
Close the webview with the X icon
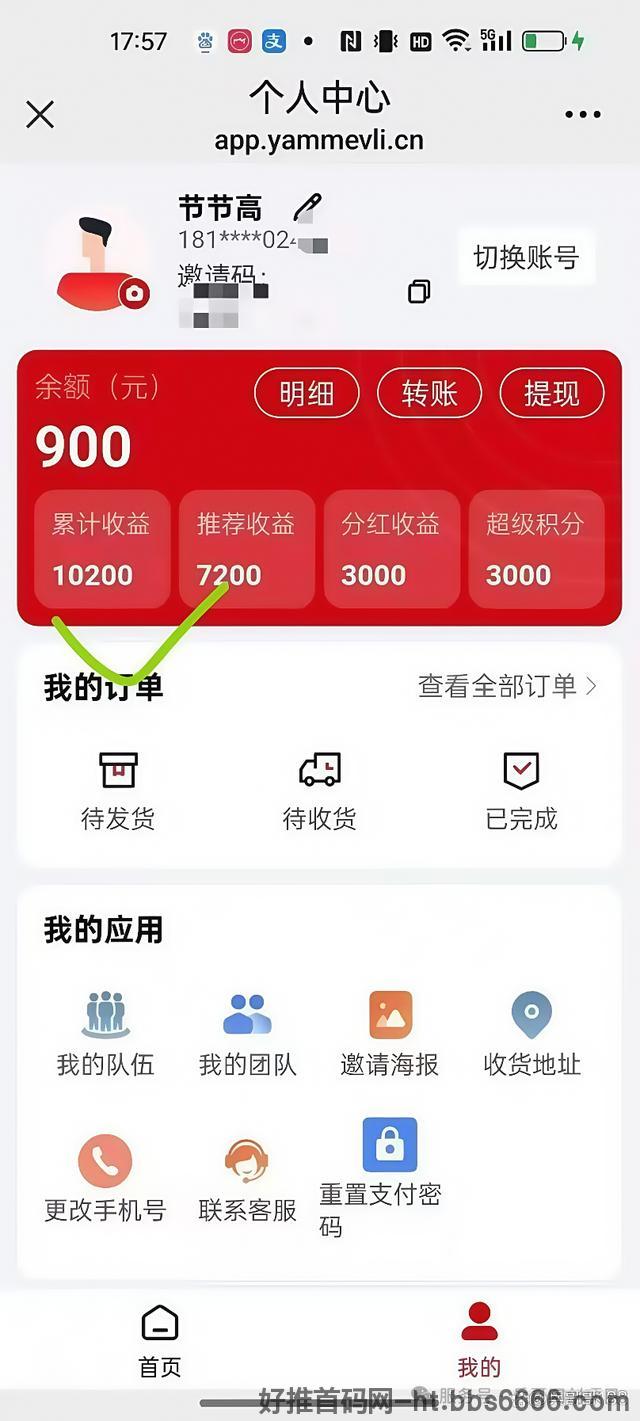40,115
